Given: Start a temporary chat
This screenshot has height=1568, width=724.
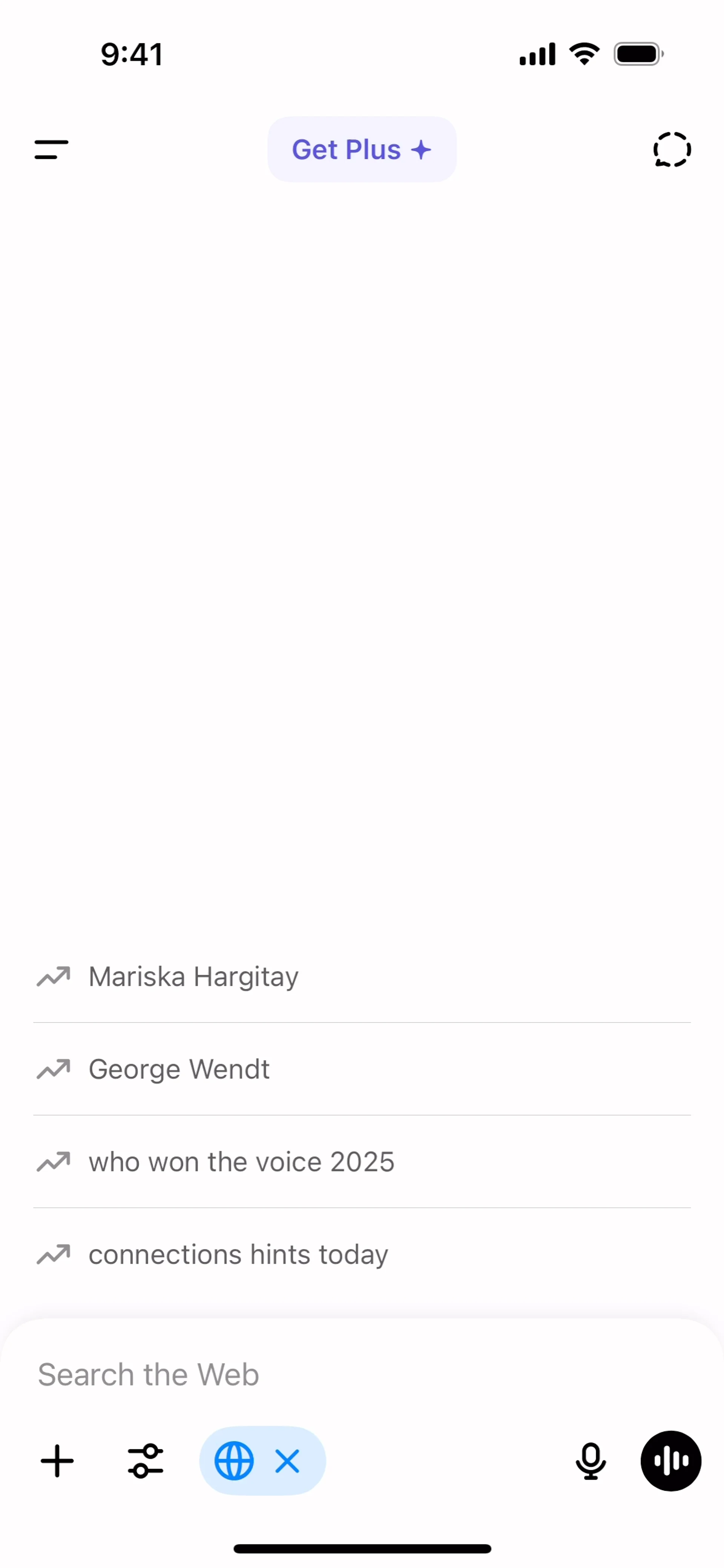Looking at the screenshot, I should pyautogui.click(x=672, y=150).
